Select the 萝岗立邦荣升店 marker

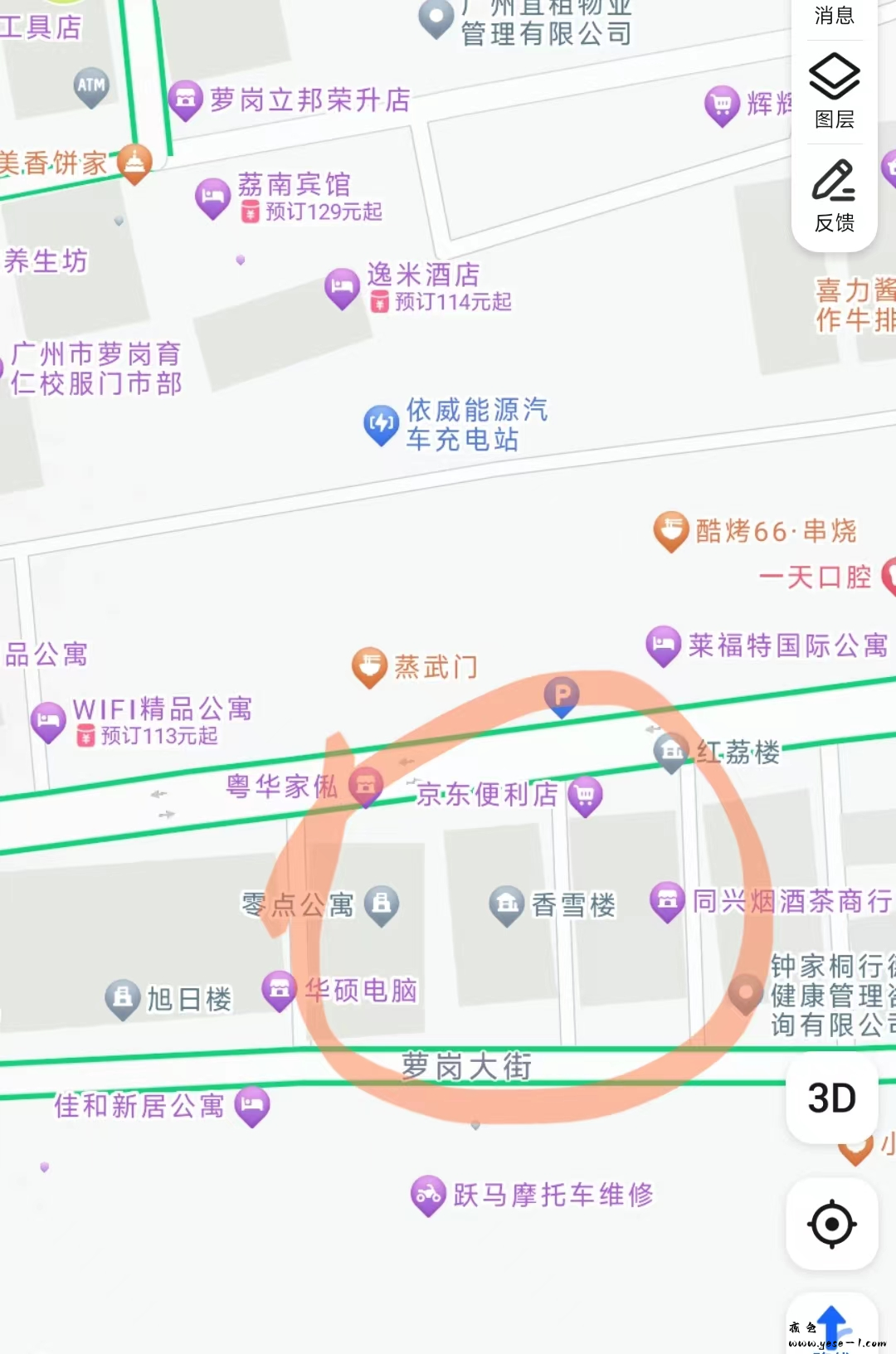tap(186, 100)
